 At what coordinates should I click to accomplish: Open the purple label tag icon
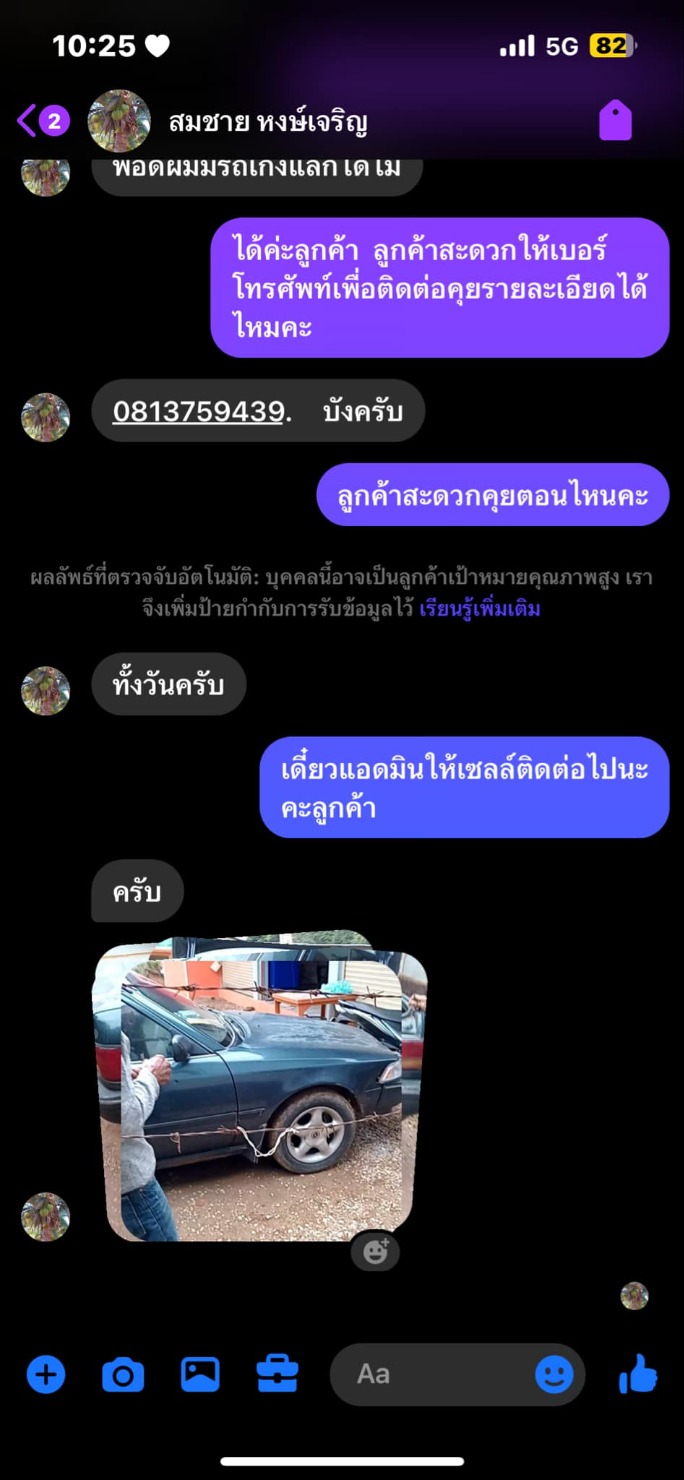tap(615, 121)
